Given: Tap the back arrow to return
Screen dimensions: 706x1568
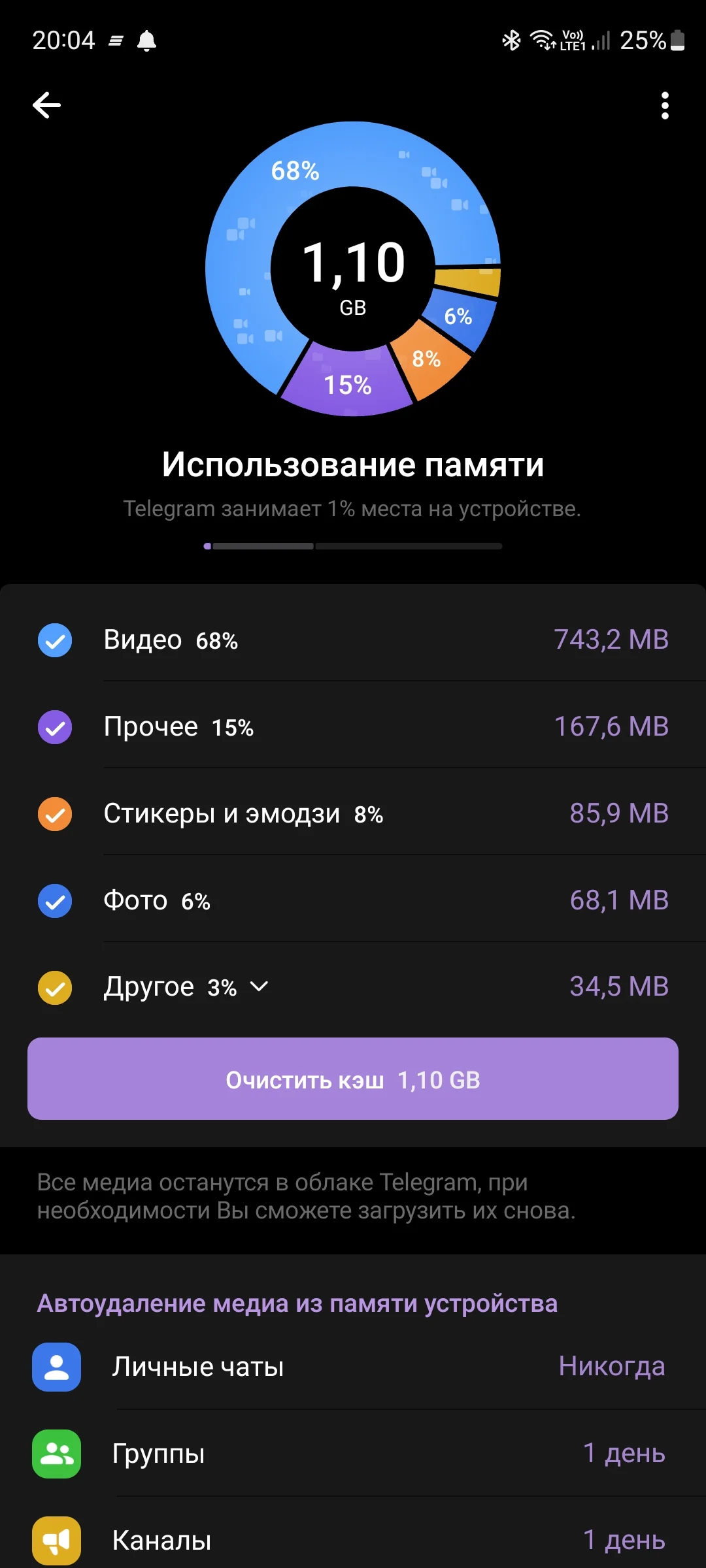Looking at the screenshot, I should click(x=46, y=105).
